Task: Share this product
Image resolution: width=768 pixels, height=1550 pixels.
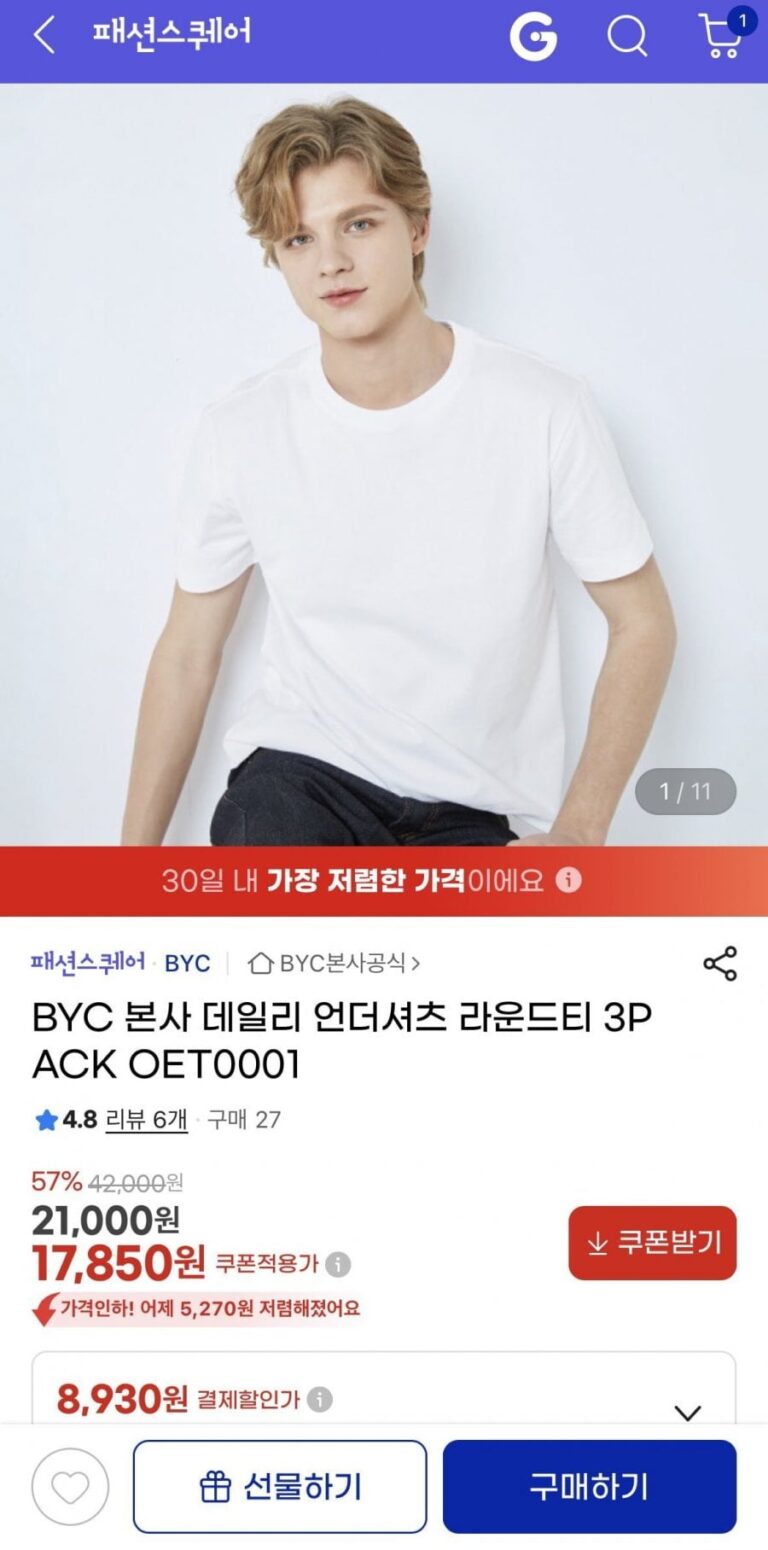Action: coord(720,963)
